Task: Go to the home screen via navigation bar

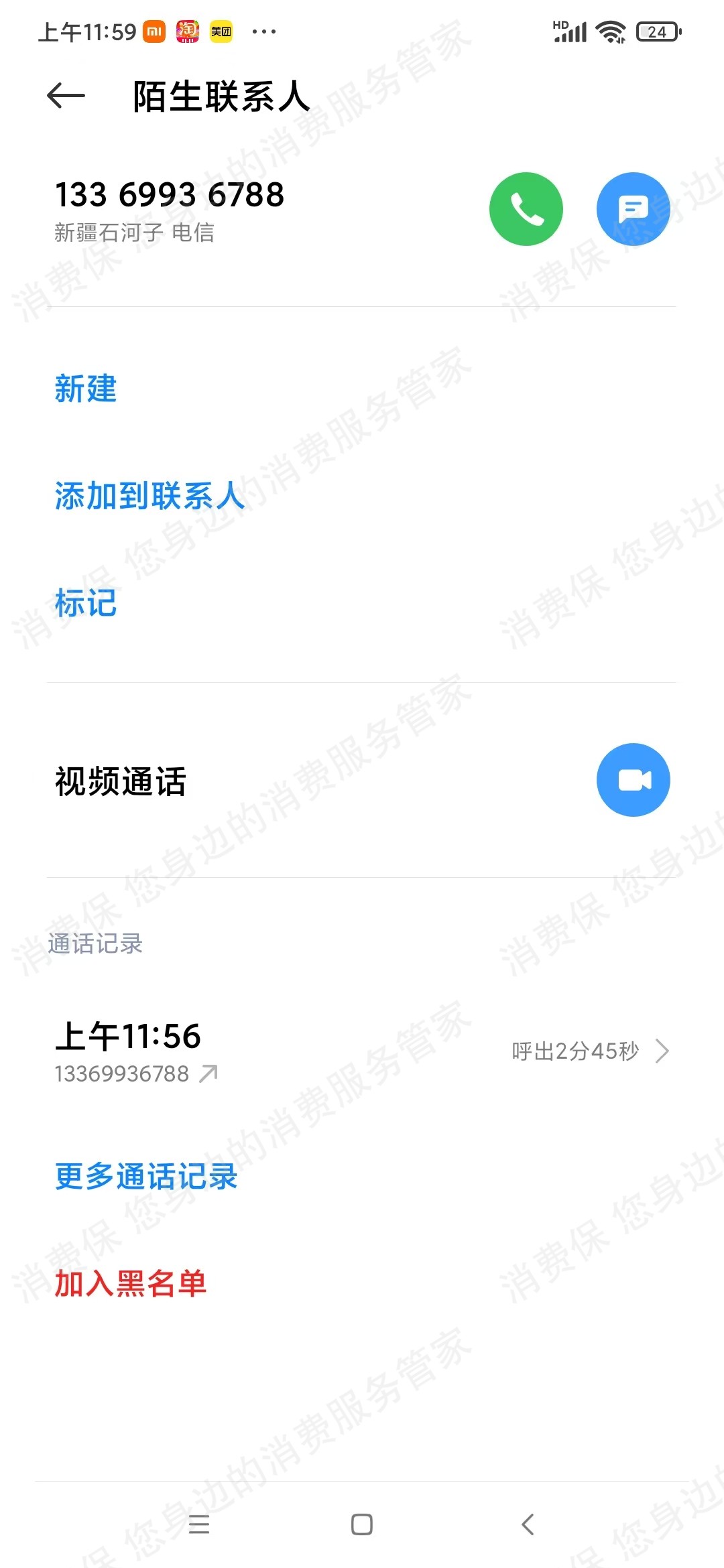Action: 362,1524
